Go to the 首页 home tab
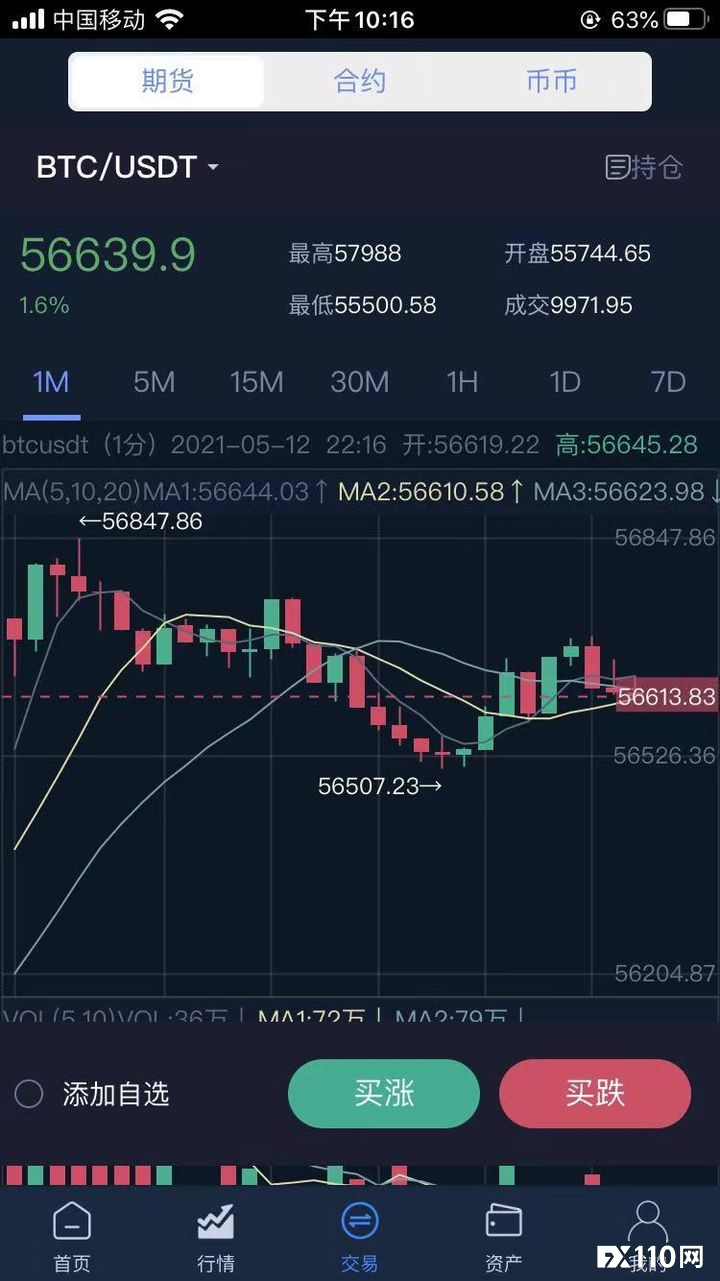Image resolution: width=720 pixels, height=1281 pixels. [72, 1236]
